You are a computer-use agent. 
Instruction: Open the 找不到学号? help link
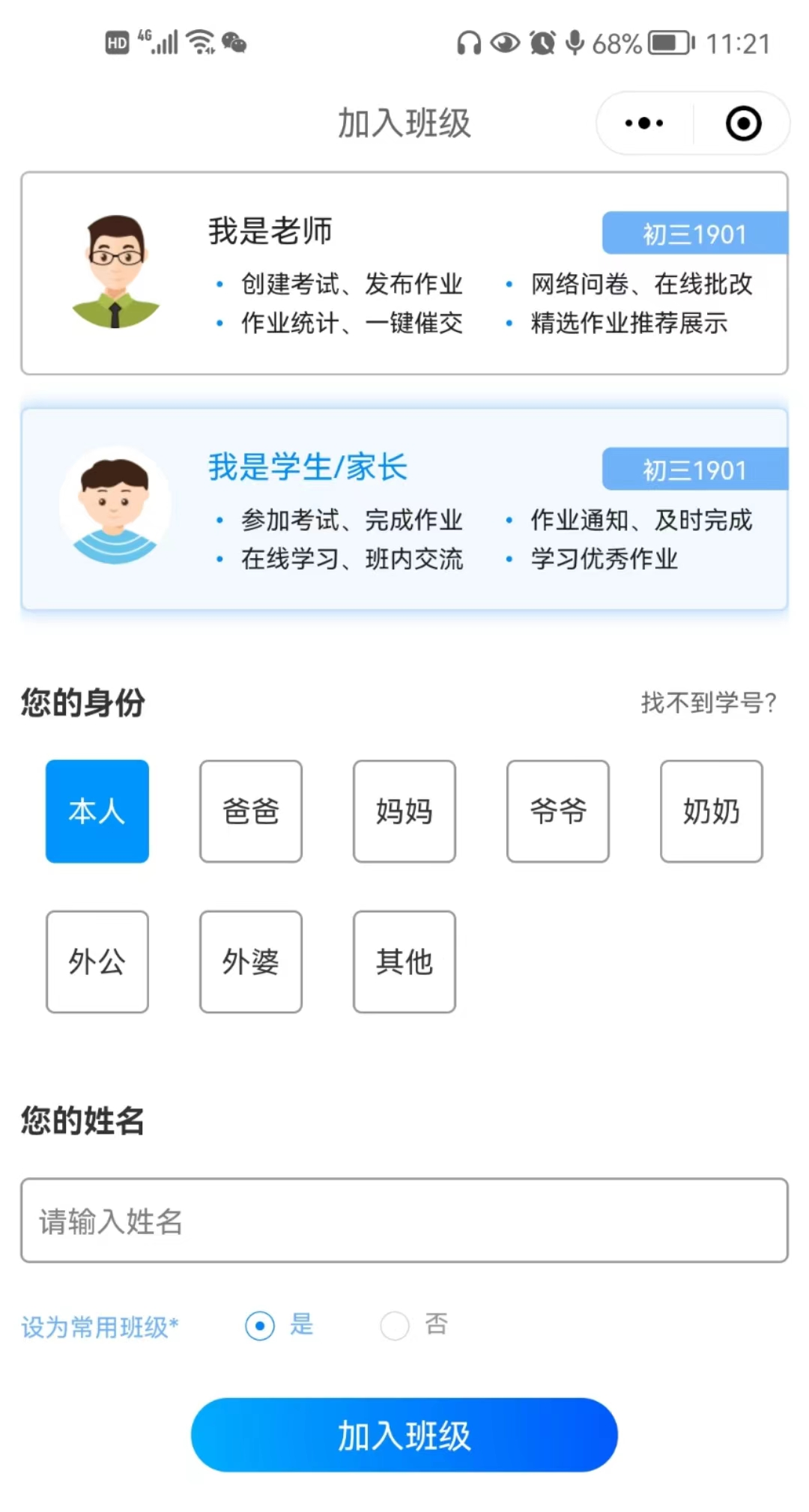[x=709, y=702]
